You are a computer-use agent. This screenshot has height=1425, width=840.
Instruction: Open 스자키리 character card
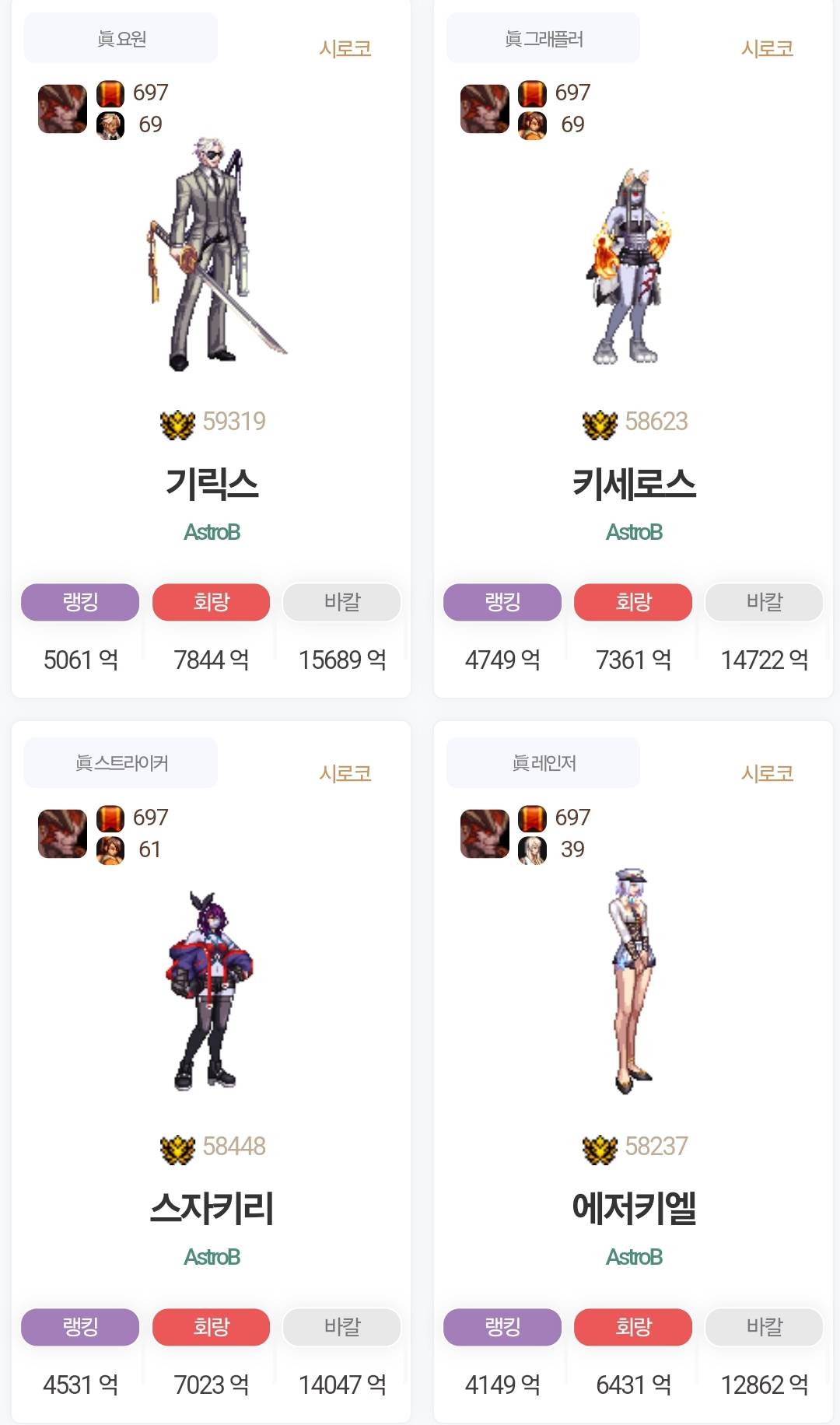pos(212,1208)
